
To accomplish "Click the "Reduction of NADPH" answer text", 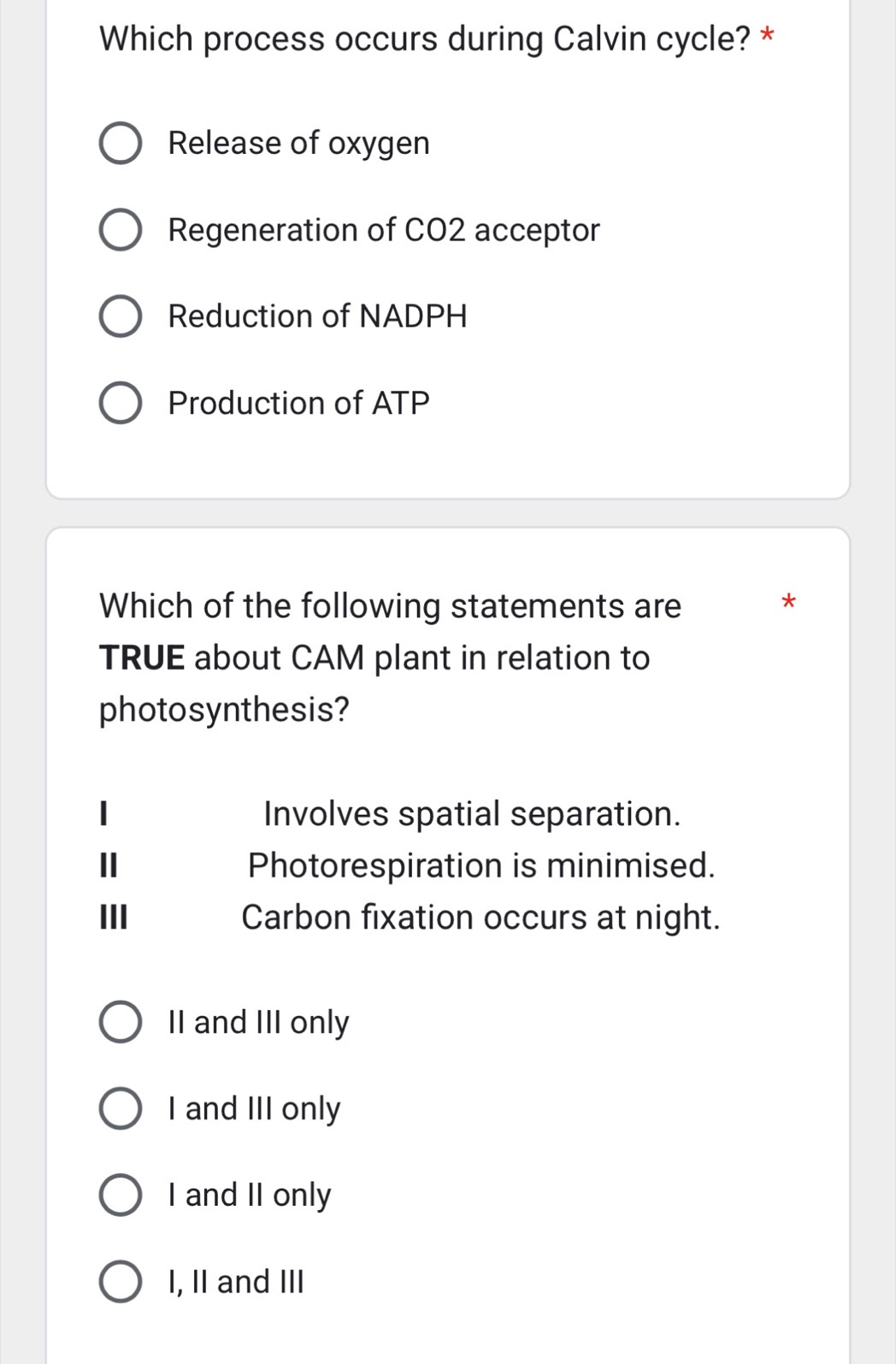I will coord(317,317).
